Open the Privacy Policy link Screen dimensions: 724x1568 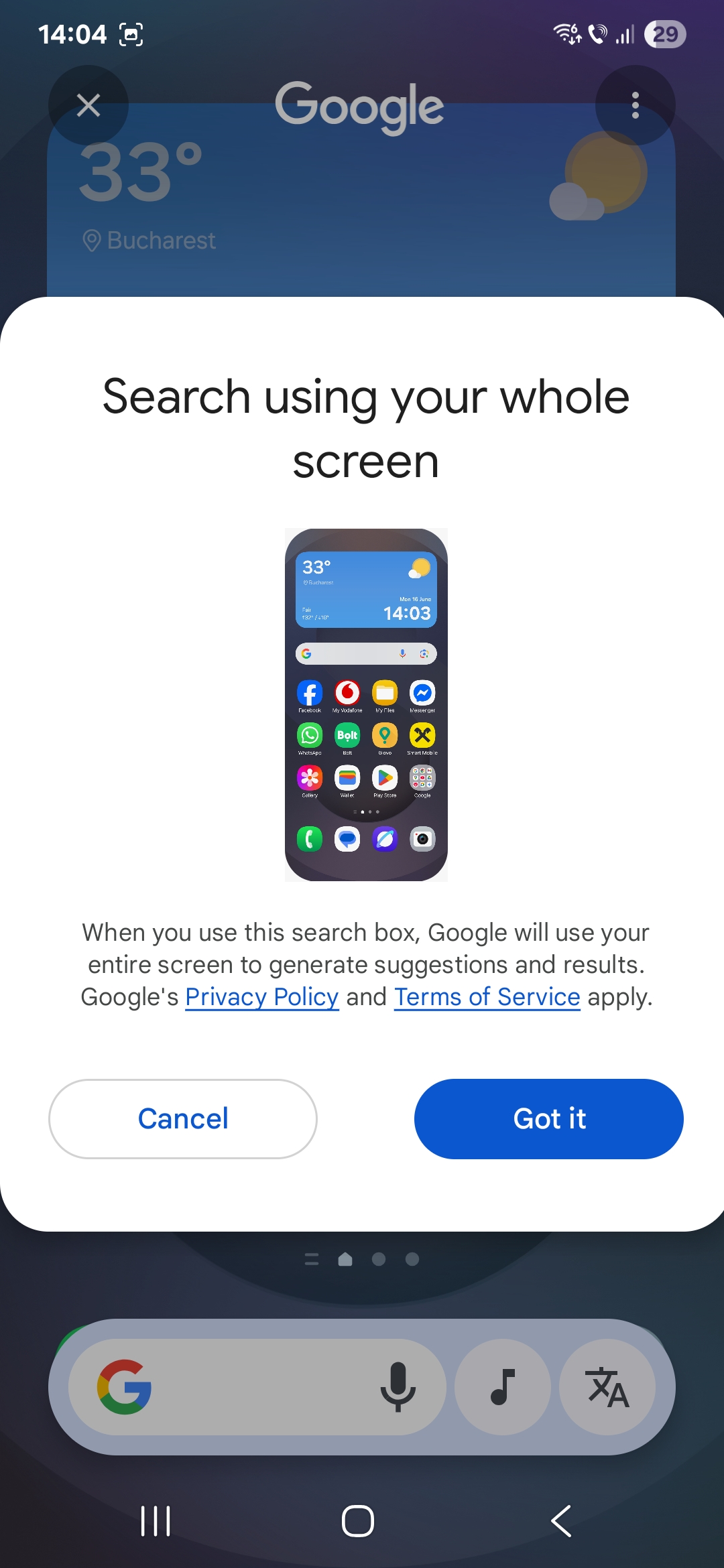pos(262,996)
